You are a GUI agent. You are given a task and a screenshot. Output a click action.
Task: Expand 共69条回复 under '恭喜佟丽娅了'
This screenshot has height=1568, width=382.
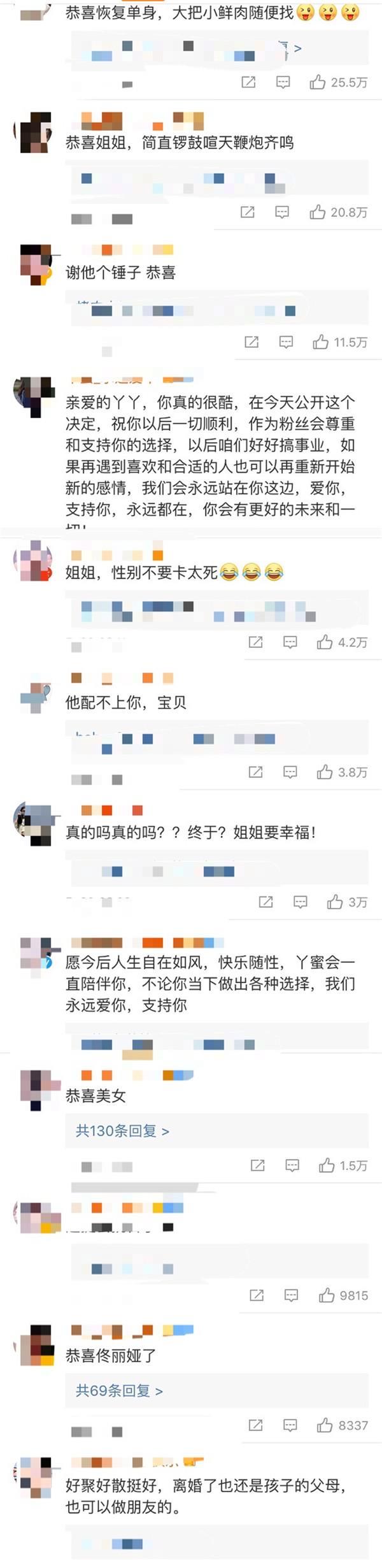[119, 1391]
